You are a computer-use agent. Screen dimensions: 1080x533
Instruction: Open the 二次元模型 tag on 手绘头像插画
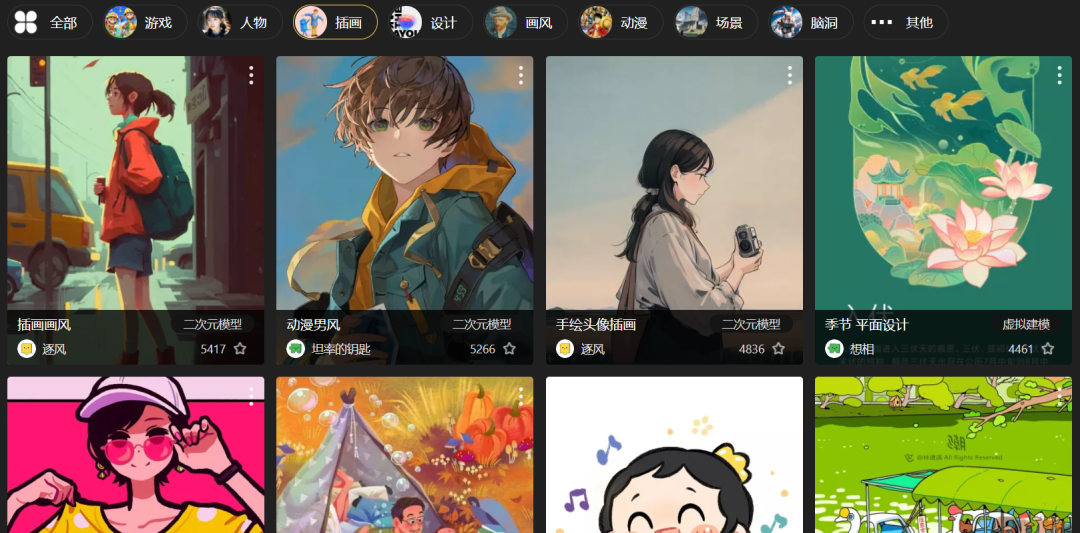tap(751, 324)
